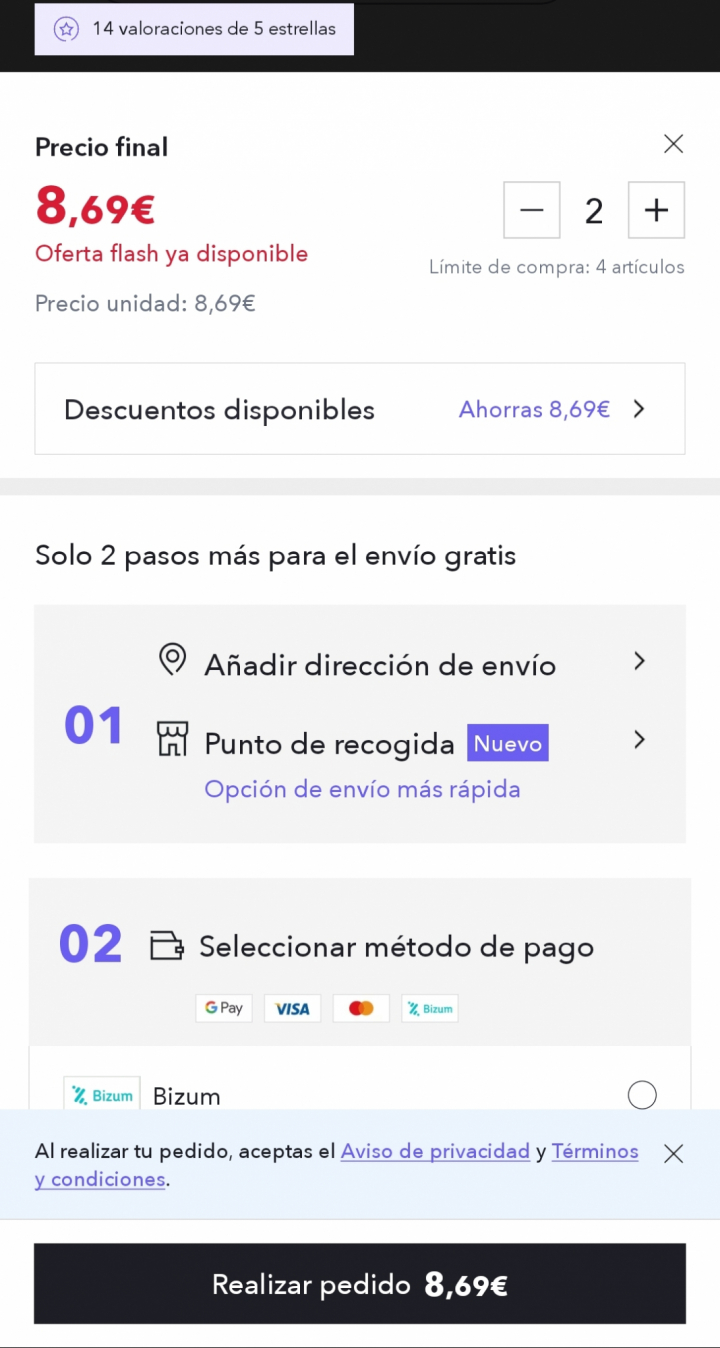Increase item quantity with plus button
Screen dimensions: 720x1348
(x=656, y=210)
